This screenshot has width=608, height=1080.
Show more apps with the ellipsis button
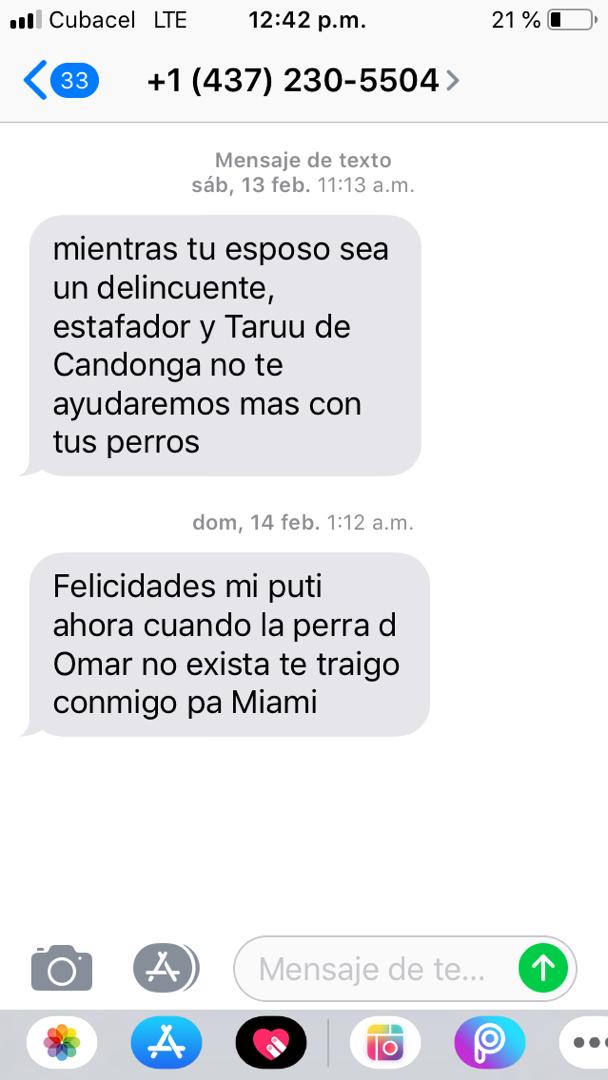tap(586, 1044)
